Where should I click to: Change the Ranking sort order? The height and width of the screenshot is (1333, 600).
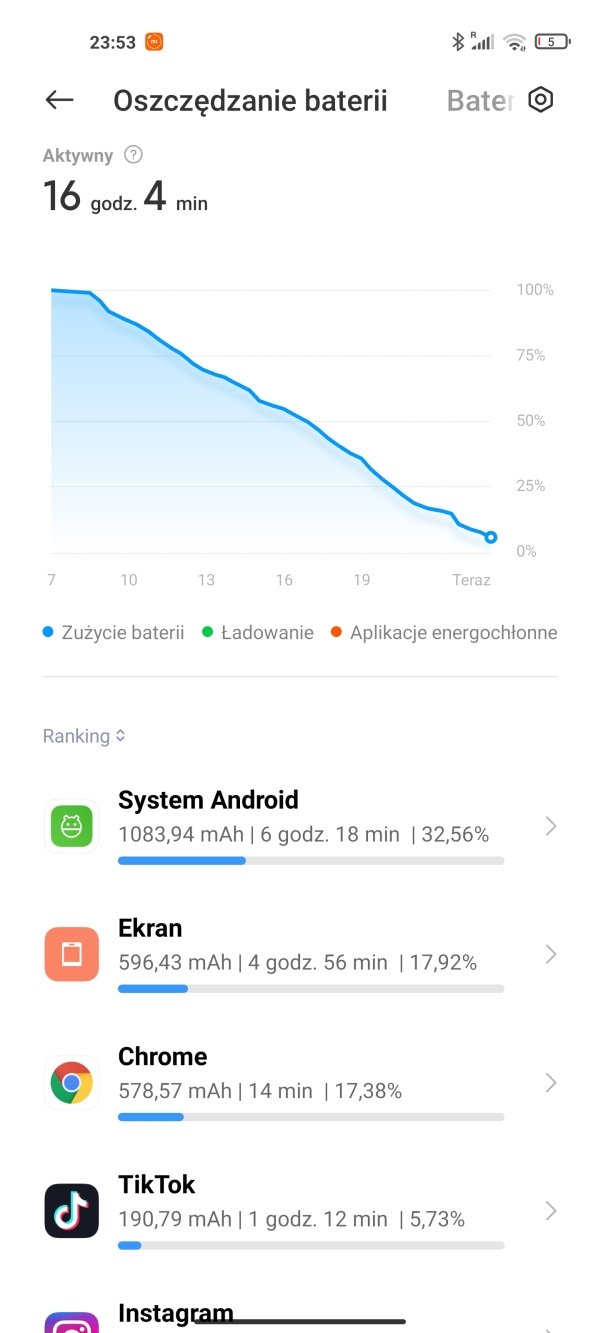pos(84,736)
